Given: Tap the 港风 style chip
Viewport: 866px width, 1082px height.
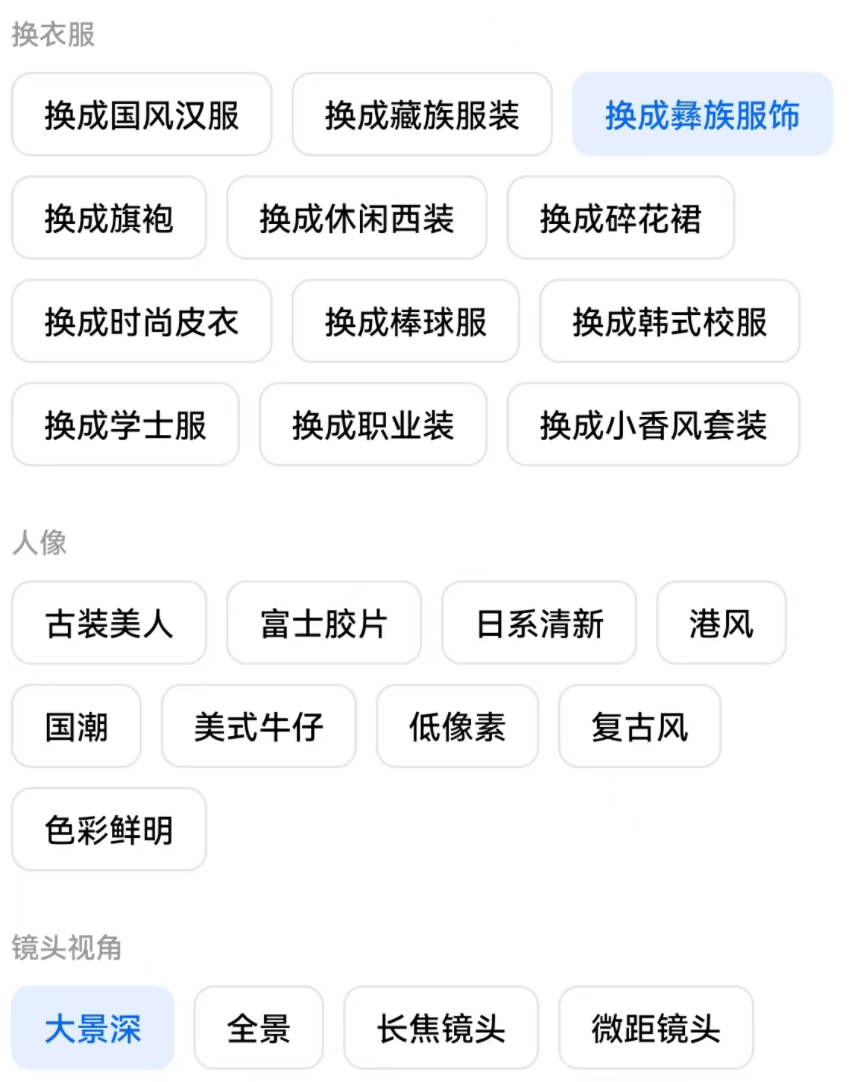Looking at the screenshot, I should click(x=721, y=623).
